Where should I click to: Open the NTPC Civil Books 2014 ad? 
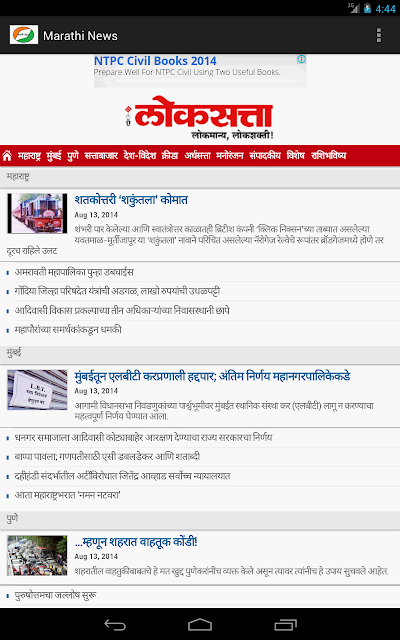[x=155, y=61]
